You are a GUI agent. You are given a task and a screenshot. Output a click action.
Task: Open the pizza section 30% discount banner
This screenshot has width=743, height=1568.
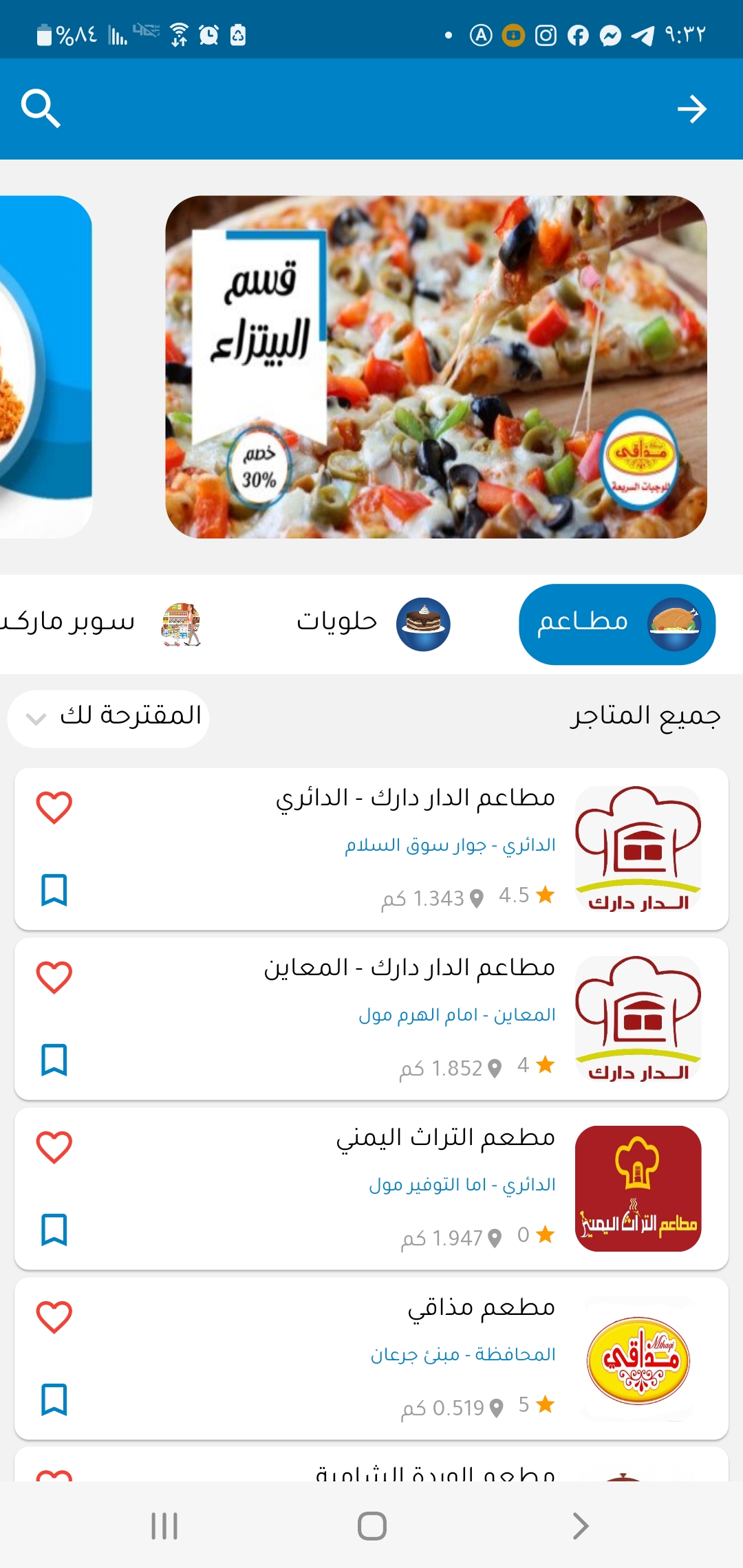[435, 367]
